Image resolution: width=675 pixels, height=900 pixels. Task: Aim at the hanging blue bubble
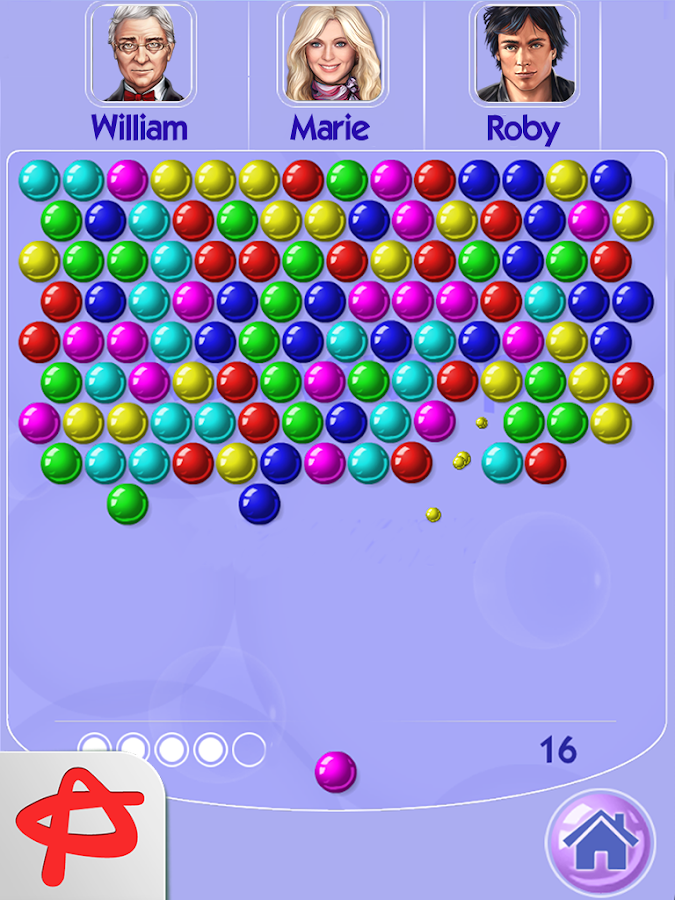pos(259,503)
